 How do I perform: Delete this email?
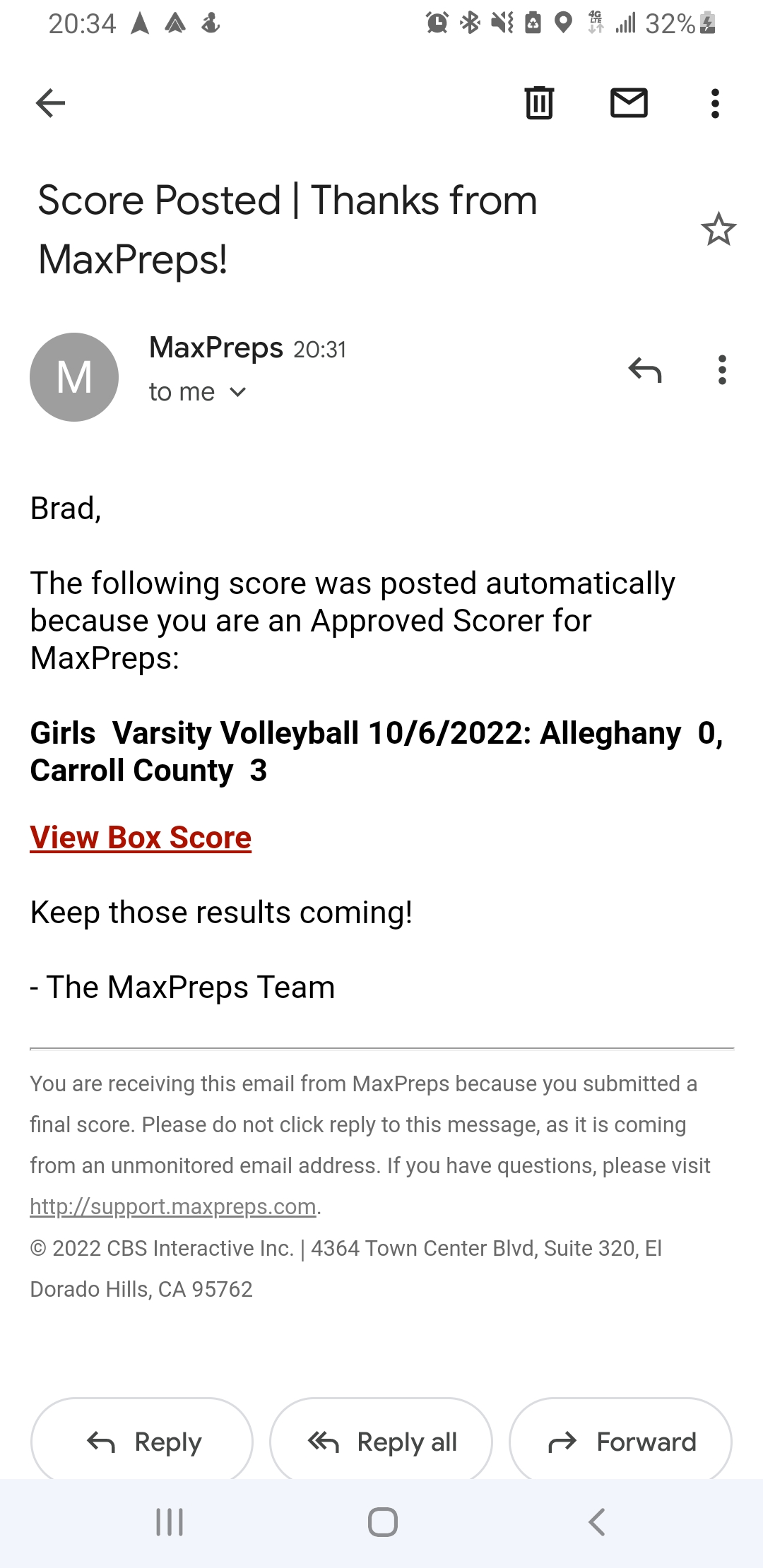539,103
